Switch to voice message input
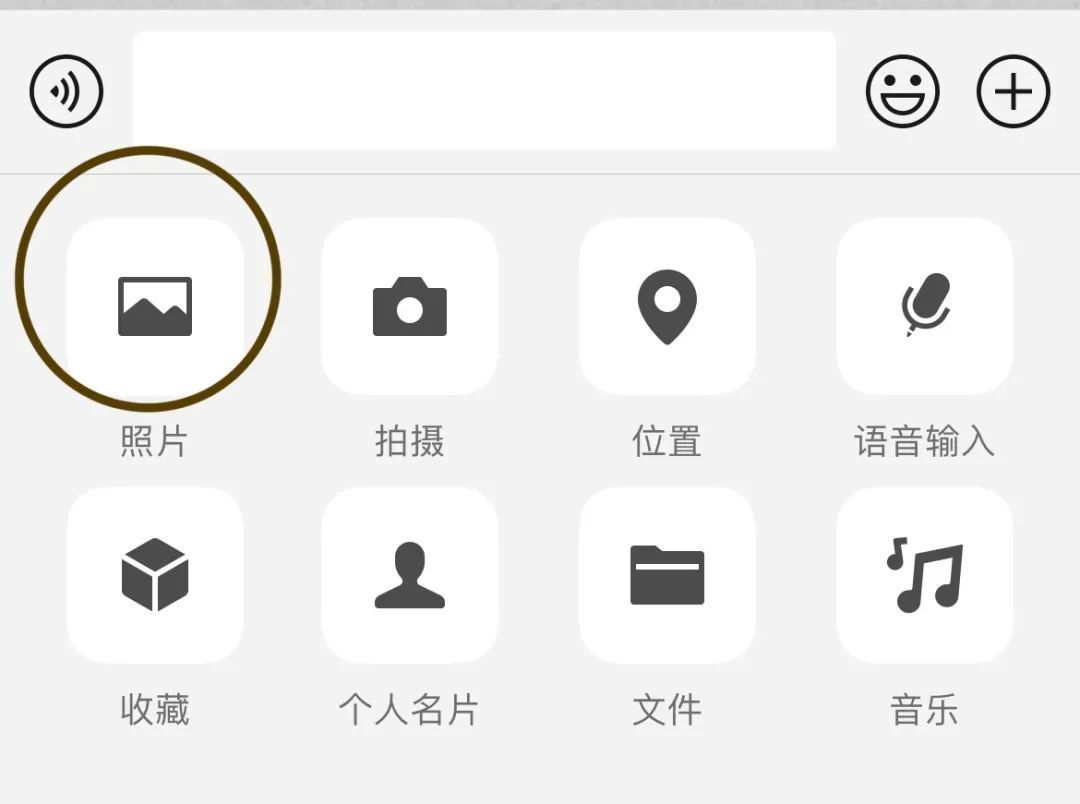 66,91
